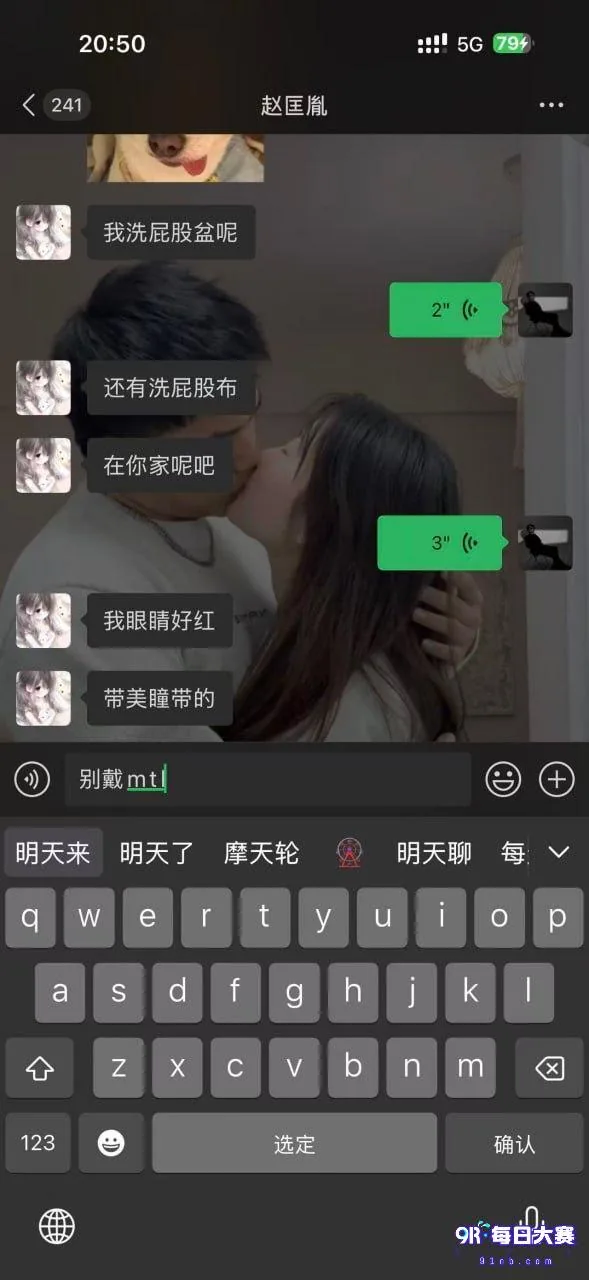Pick the suggestion 明天聊
This screenshot has height=1280, width=589.
[x=434, y=853]
